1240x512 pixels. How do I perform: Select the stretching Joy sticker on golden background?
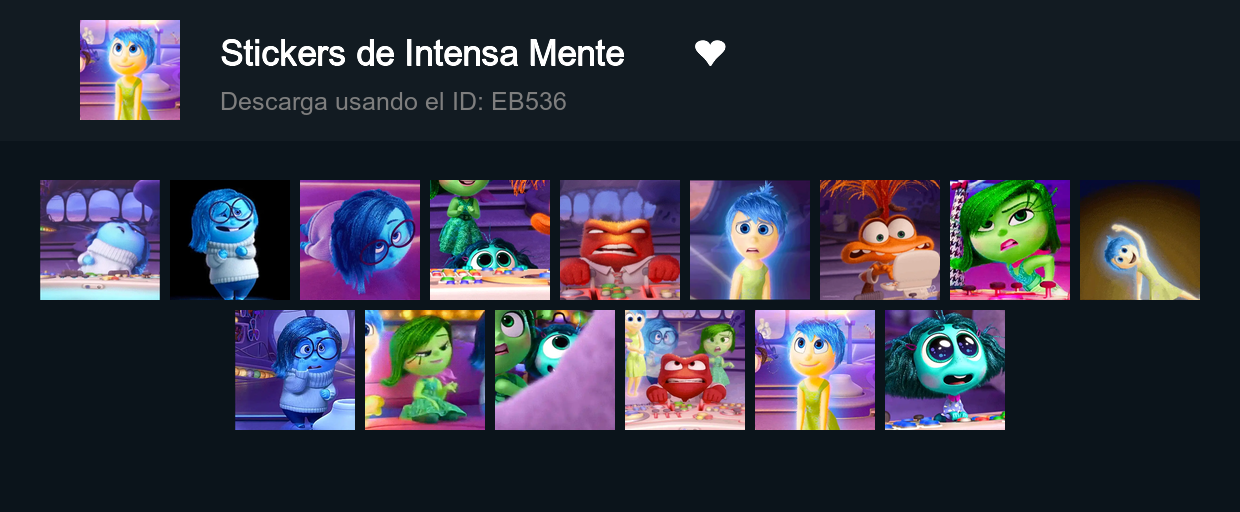(x=1140, y=240)
